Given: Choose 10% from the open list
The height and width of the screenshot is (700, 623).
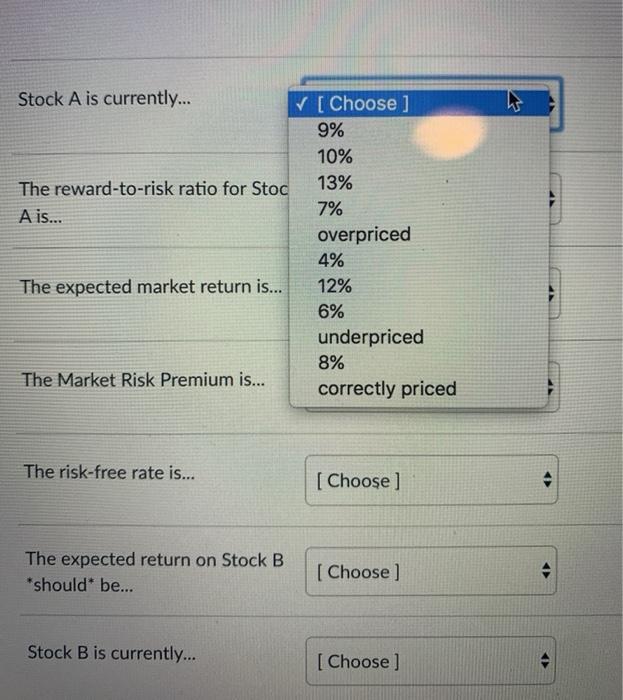Looking at the screenshot, I should point(335,157).
